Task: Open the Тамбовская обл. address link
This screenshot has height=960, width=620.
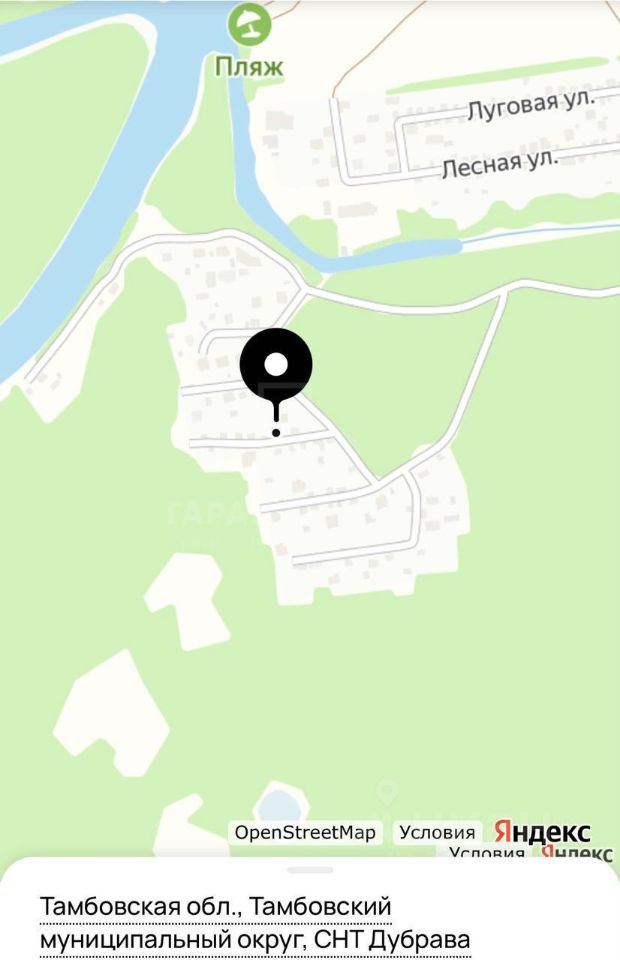Action: (139, 907)
